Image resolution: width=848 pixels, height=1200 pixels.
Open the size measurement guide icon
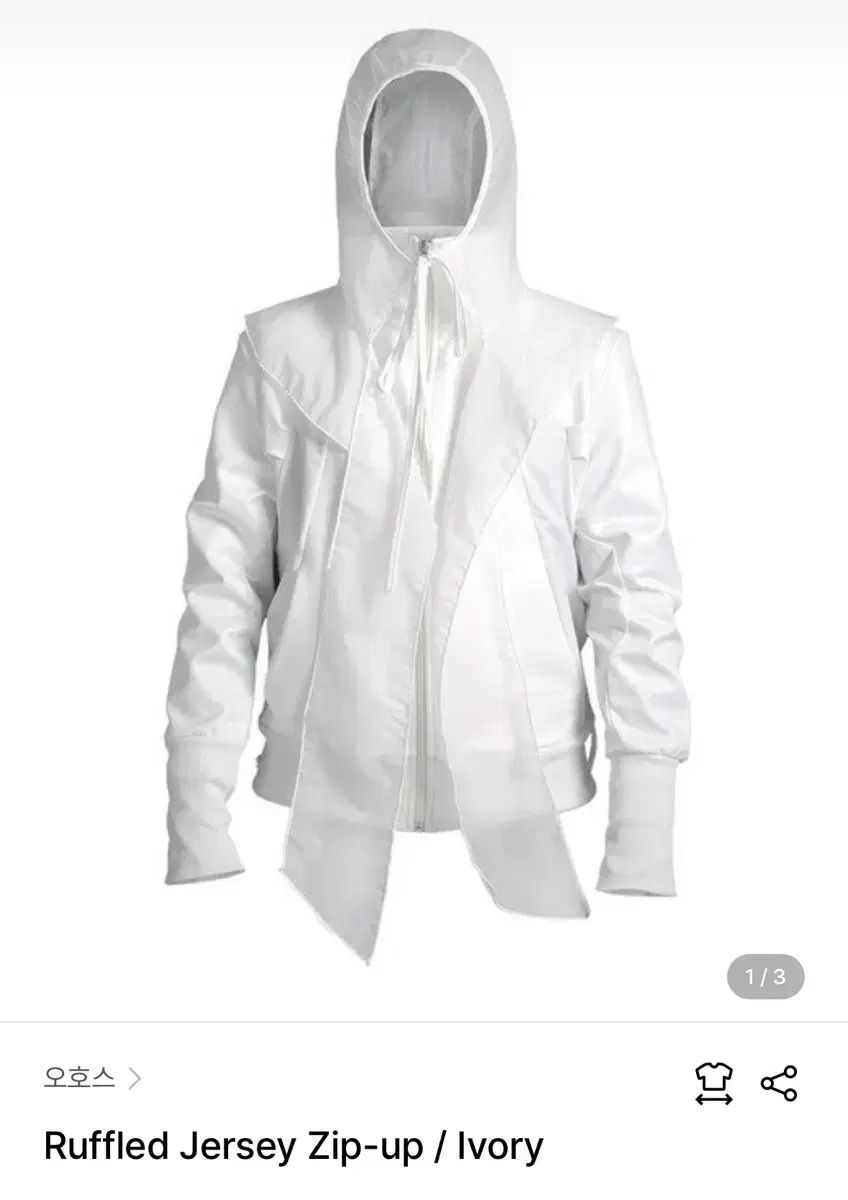(x=714, y=1083)
